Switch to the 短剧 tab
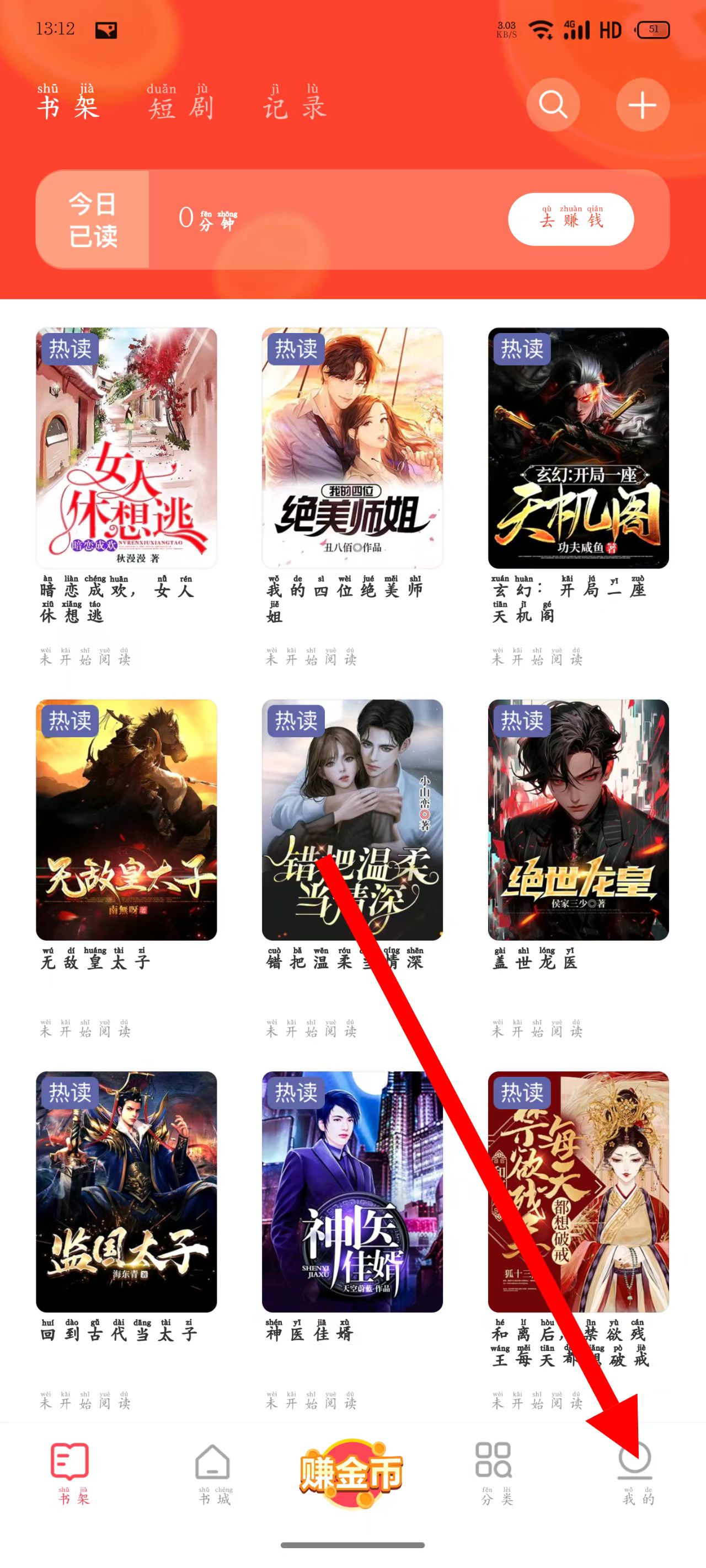This screenshot has height=1568, width=706. pos(180,105)
